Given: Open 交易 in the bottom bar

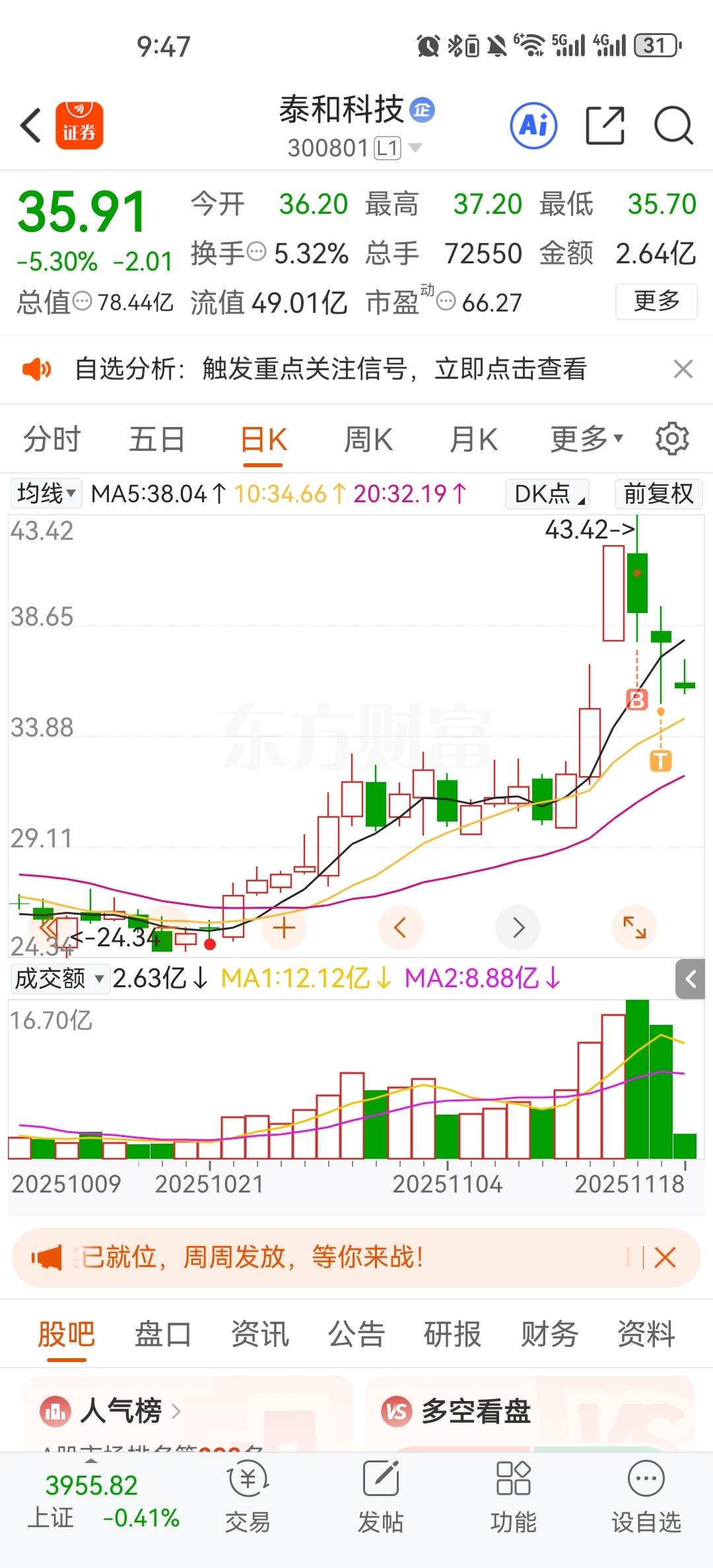Looking at the screenshot, I should click(248, 1495).
